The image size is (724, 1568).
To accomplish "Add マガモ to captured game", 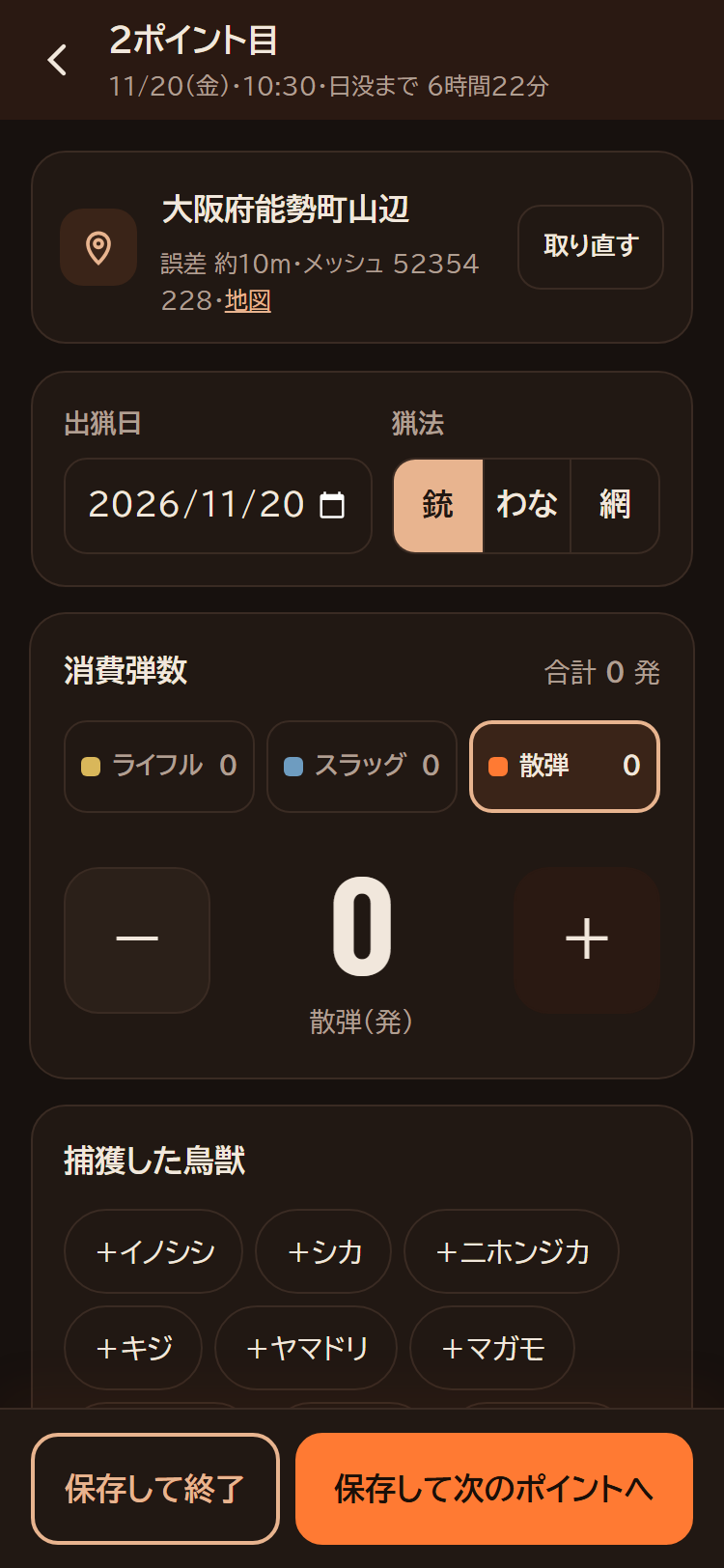I will click(492, 1348).
